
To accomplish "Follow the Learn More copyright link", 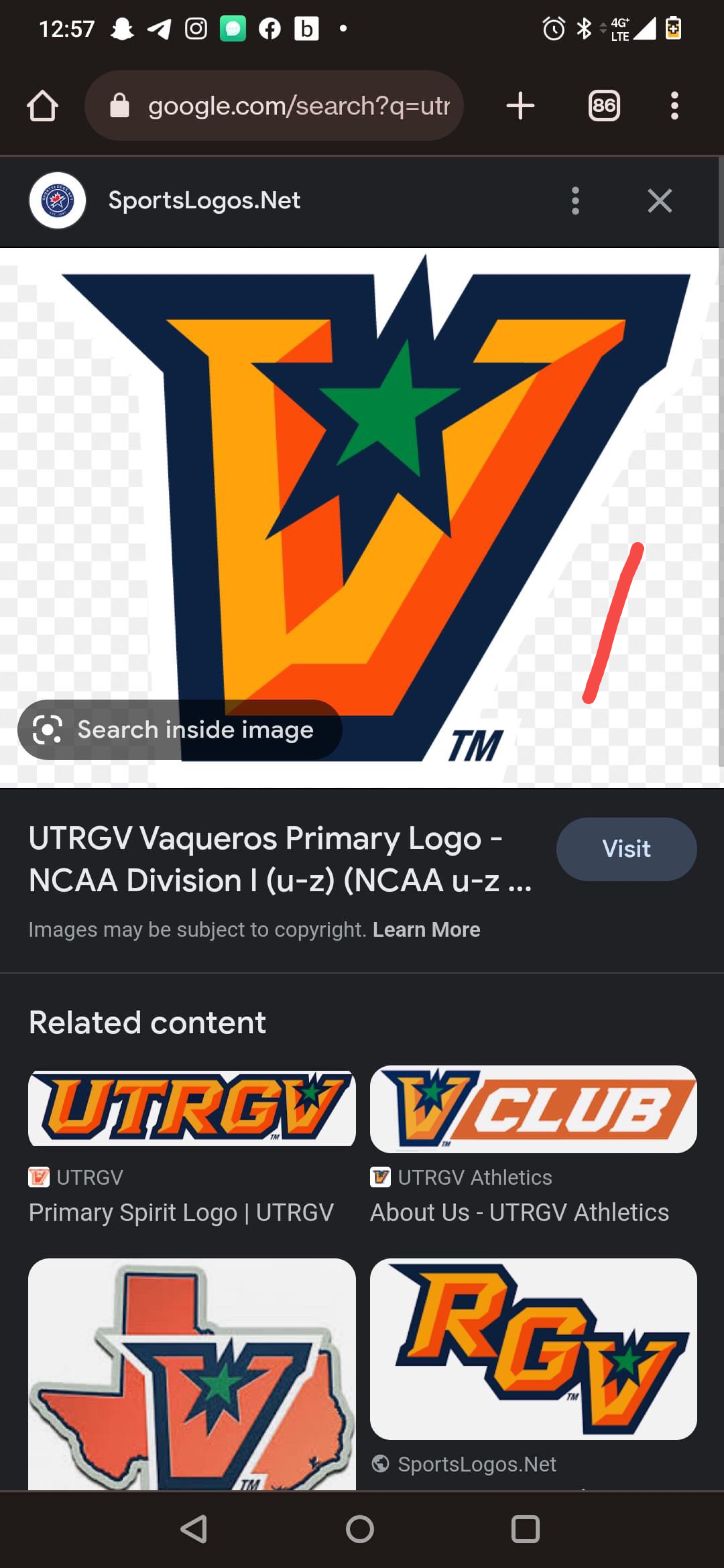I will click(426, 929).
